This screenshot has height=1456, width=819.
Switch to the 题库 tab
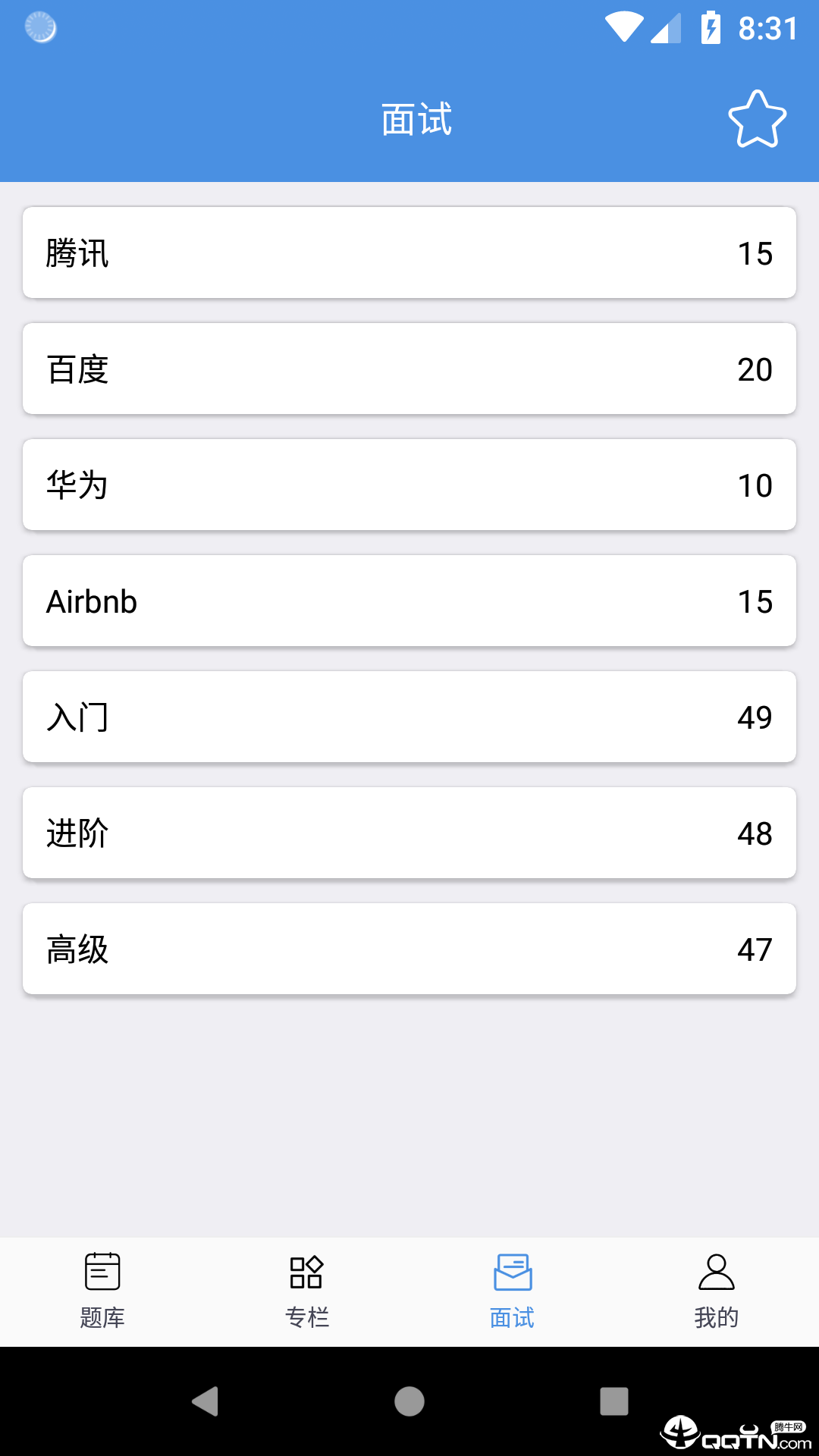tap(102, 1291)
